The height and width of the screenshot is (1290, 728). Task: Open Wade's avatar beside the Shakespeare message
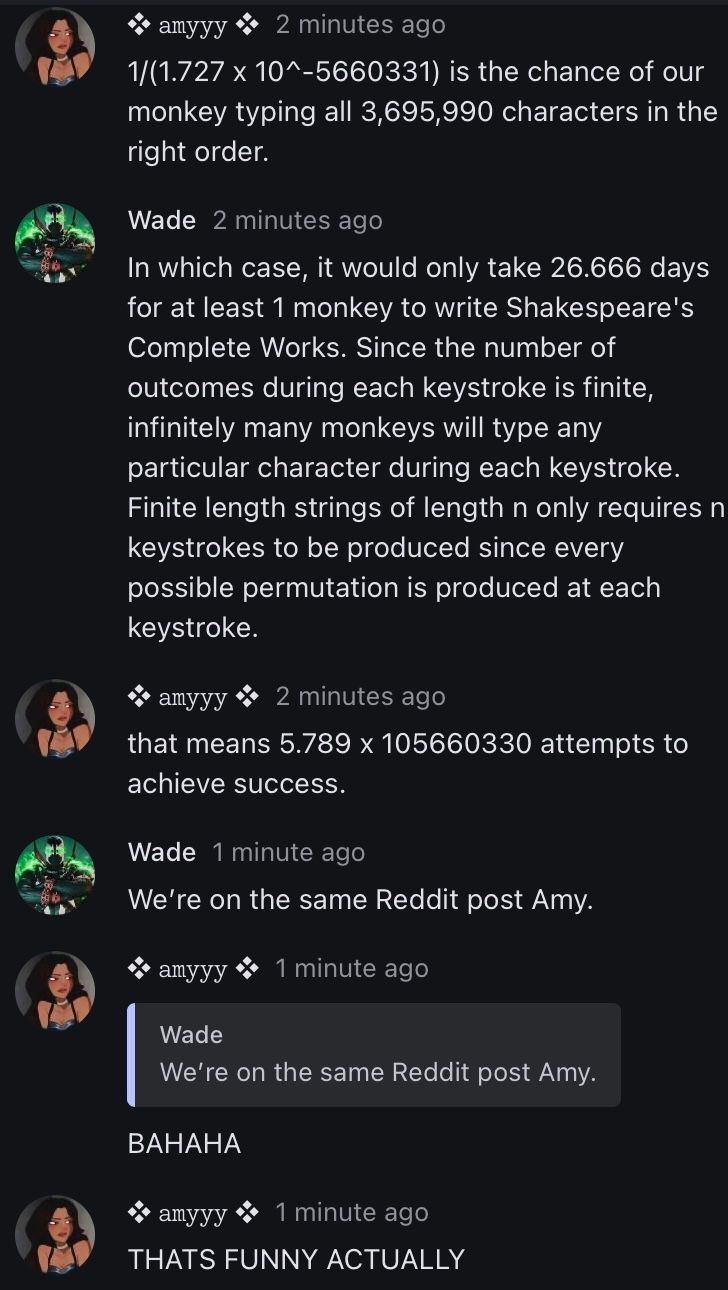55,243
